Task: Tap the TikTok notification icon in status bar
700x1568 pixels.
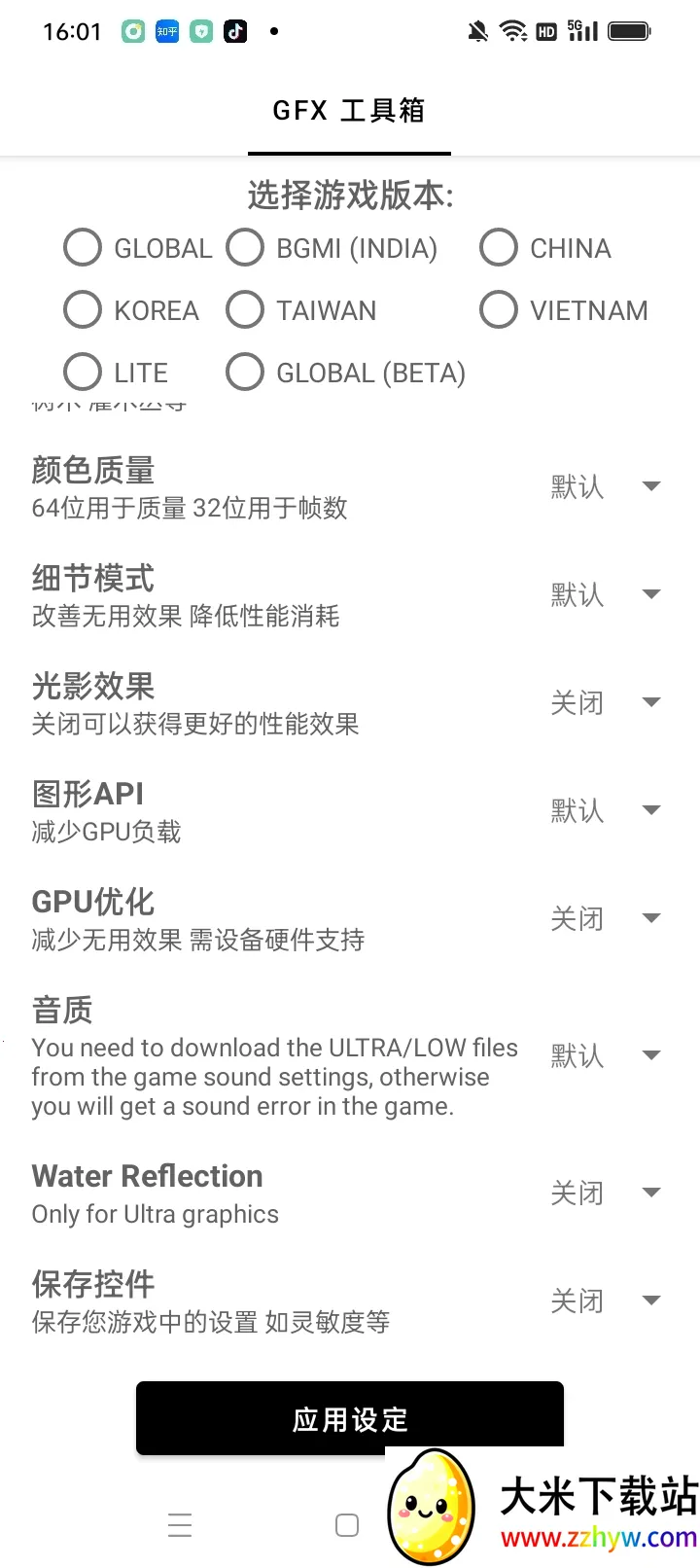Action: (x=233, y=31)
